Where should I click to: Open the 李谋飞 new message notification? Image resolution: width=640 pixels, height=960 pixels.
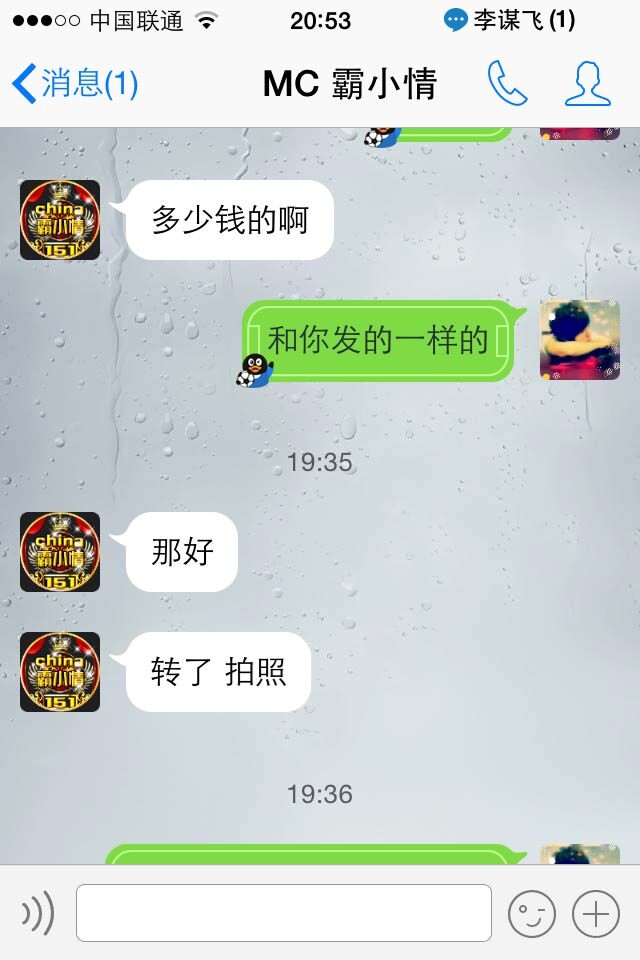click(510, 20)
